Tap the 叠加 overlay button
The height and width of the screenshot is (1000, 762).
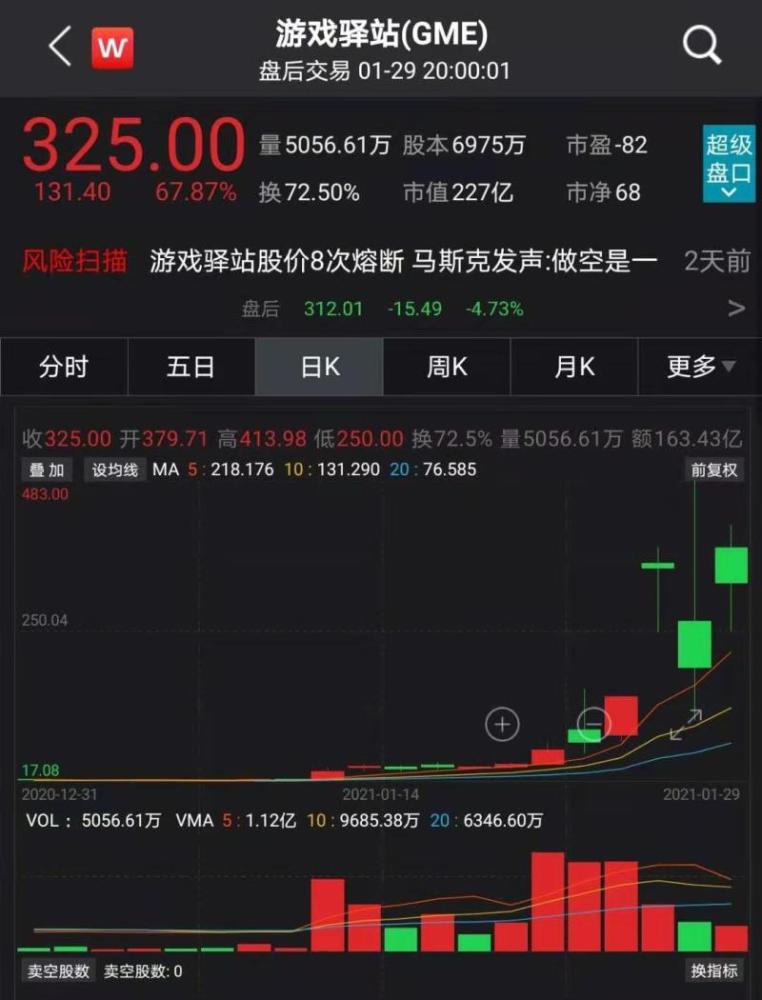[47, 469]
